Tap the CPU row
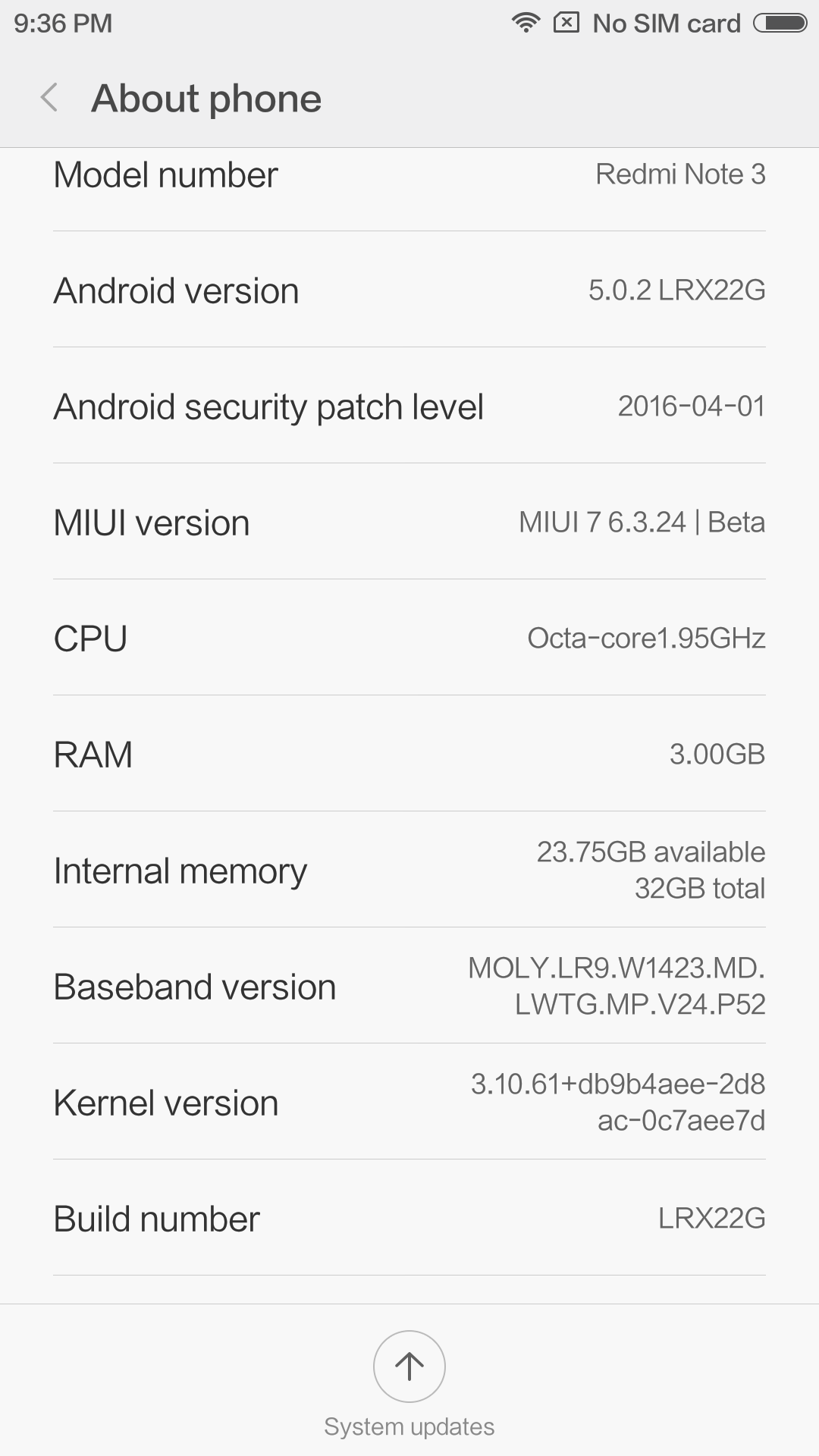The height and width of the screenshot is (1456, 819). 409,638
